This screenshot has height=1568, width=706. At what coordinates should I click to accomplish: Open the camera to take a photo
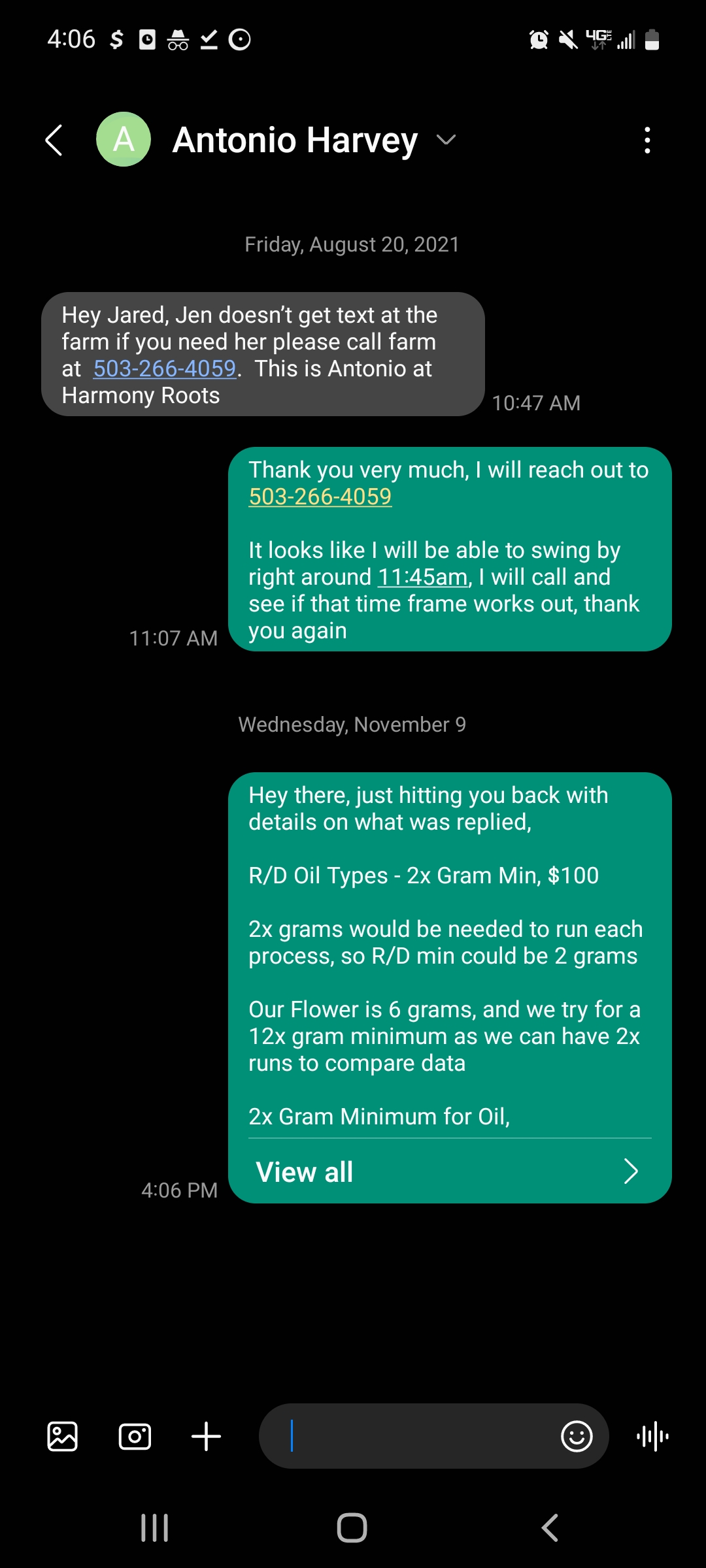click(135, 1436)
